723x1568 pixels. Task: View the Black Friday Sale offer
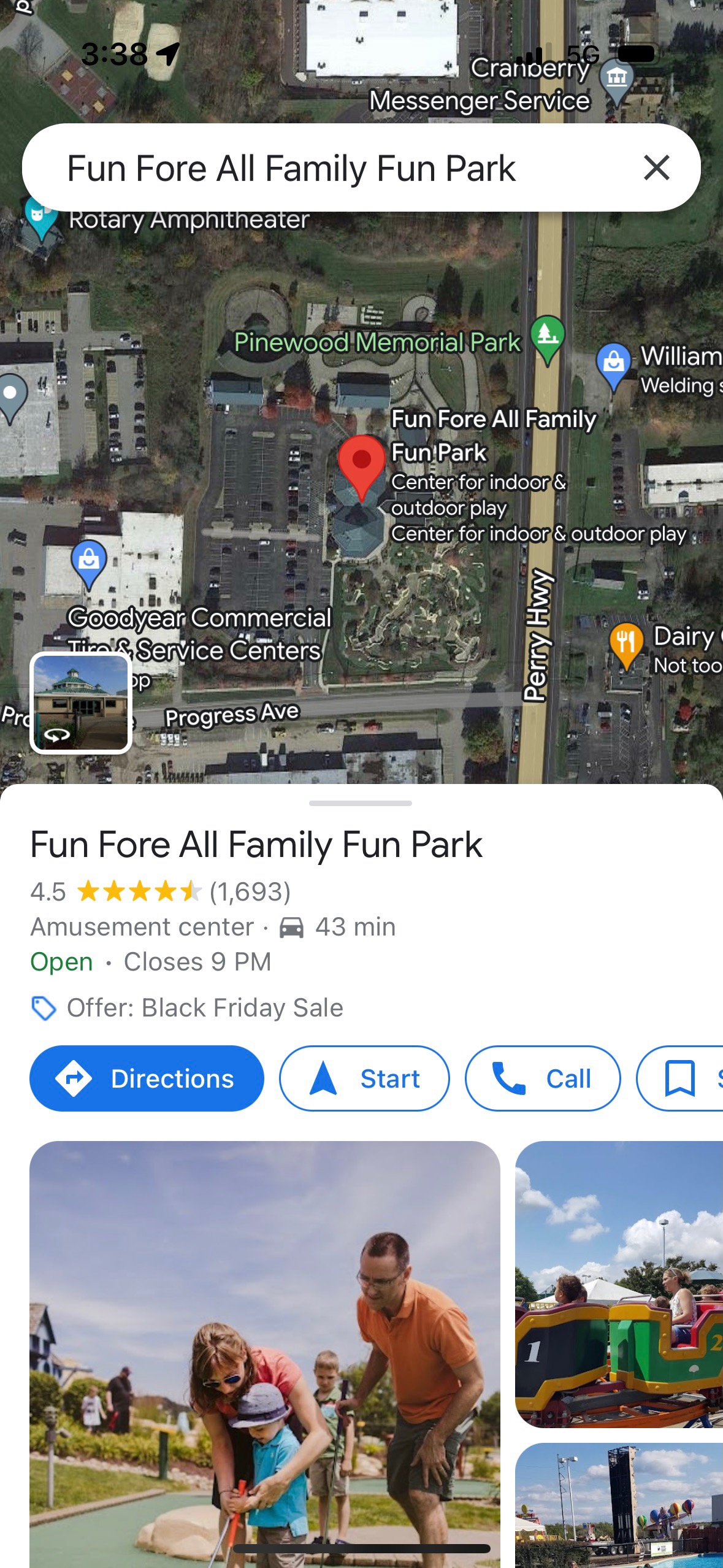coord(205,1008)
